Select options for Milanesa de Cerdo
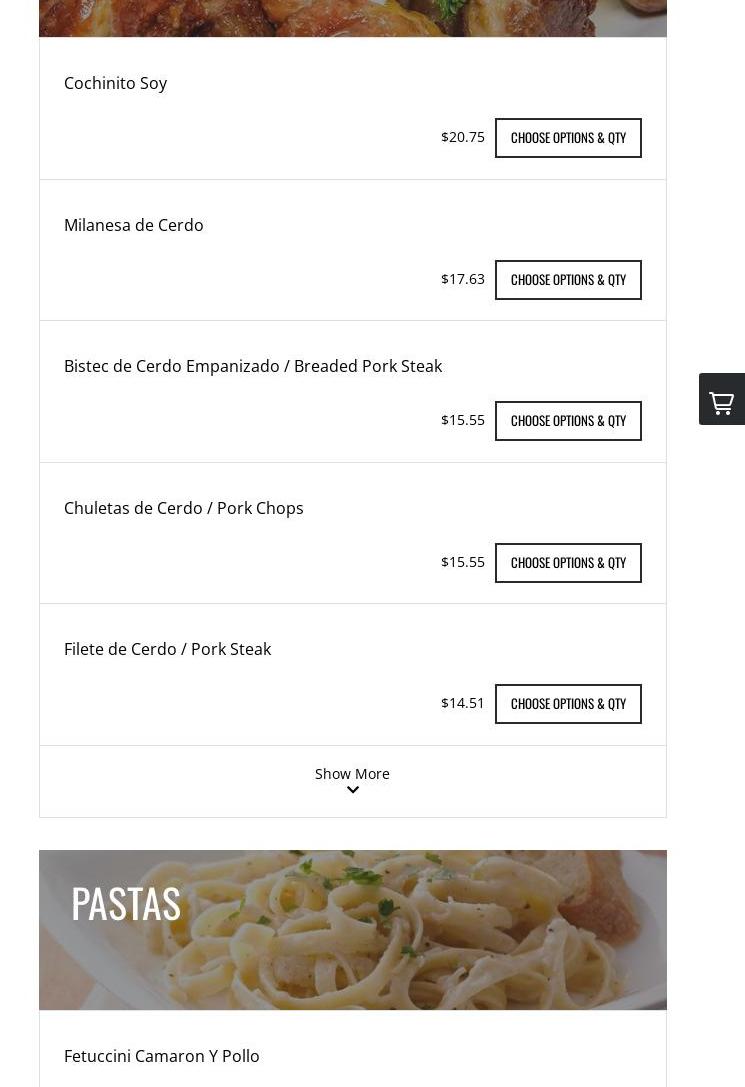The width and height of the screenshot is (745, 1087). pyautogui.click(x=568, y=280)
